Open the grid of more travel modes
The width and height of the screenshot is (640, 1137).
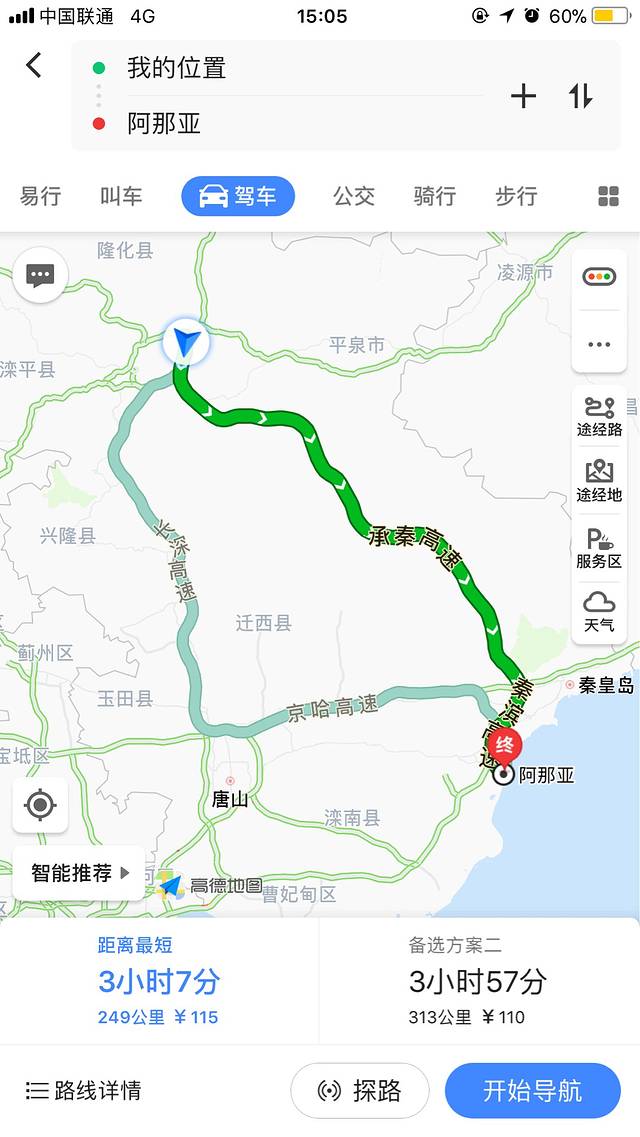click(x=608, y=196)
